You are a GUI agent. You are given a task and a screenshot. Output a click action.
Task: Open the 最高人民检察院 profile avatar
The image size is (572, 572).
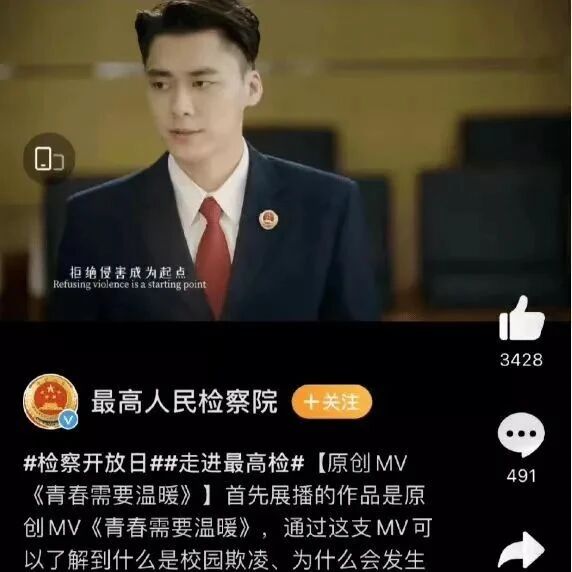[x=51, y=402]
